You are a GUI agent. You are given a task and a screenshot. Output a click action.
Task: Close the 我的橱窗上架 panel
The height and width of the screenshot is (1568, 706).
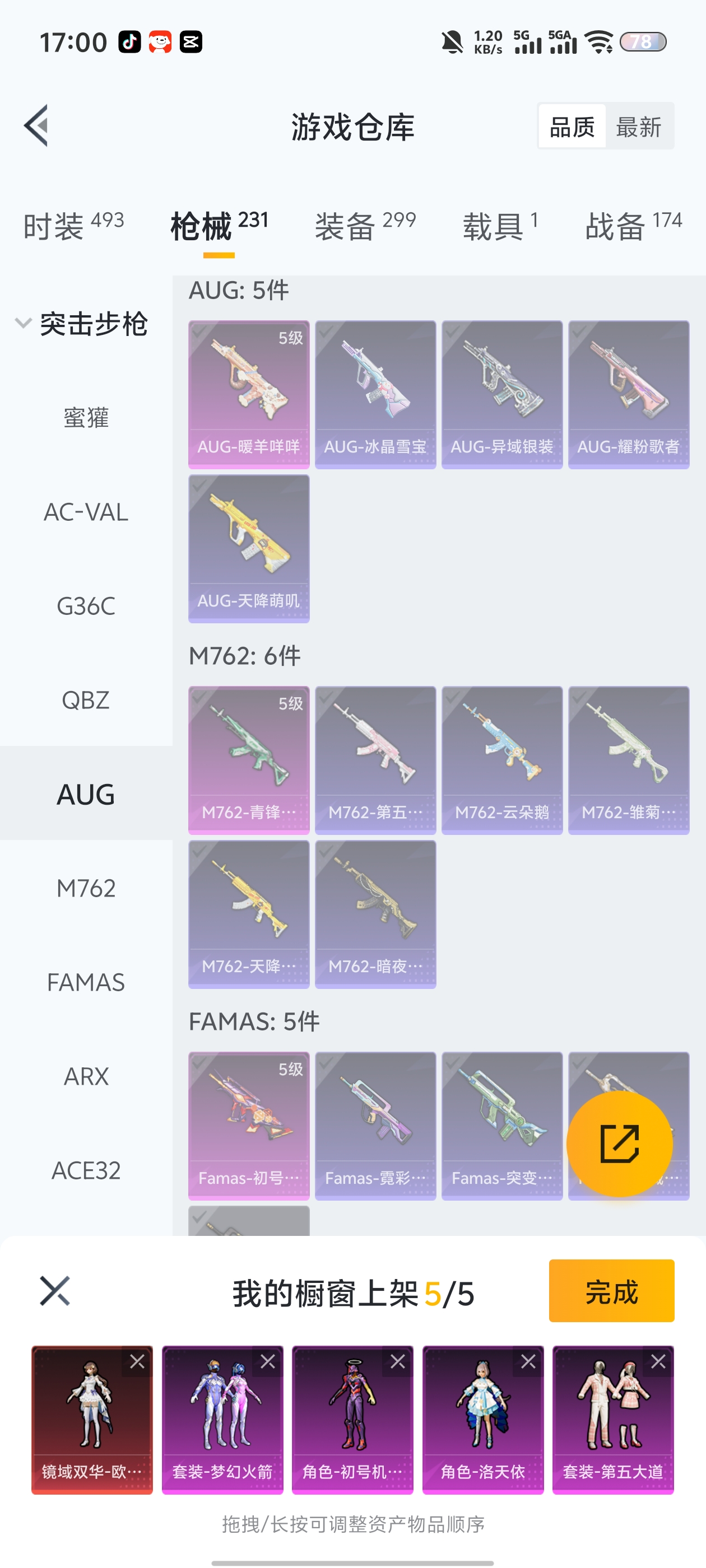tap(55, 1290)
